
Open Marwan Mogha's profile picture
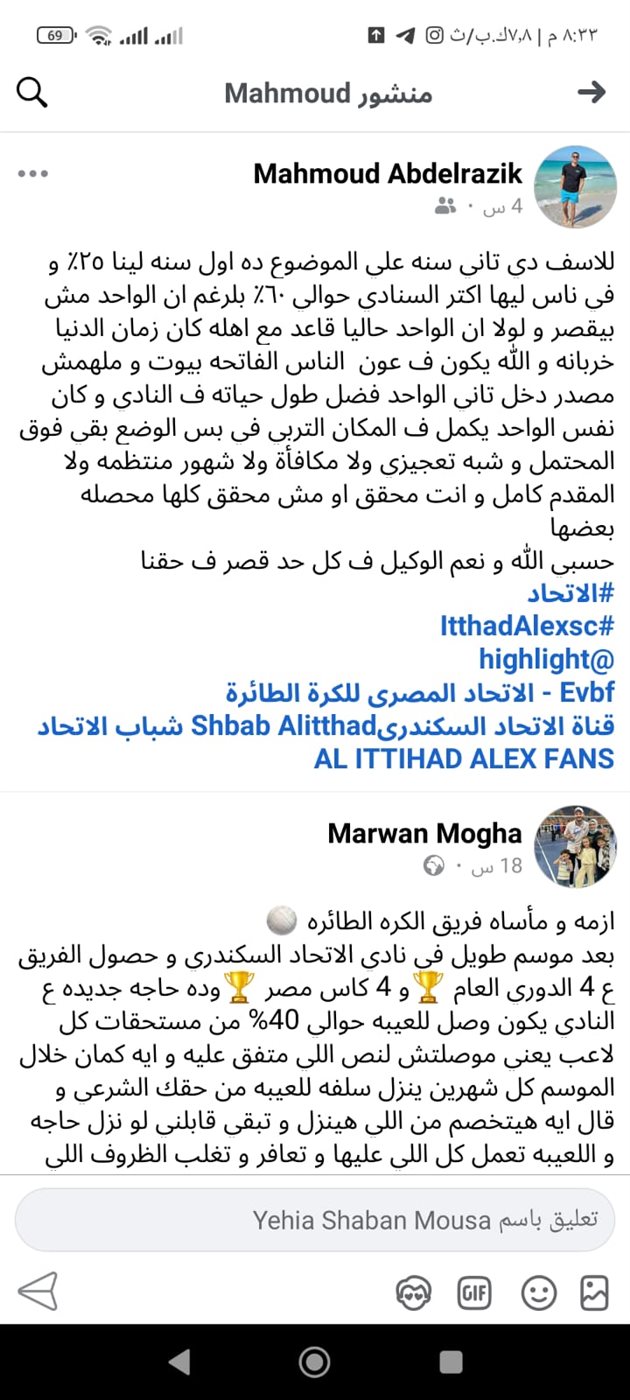569,849
